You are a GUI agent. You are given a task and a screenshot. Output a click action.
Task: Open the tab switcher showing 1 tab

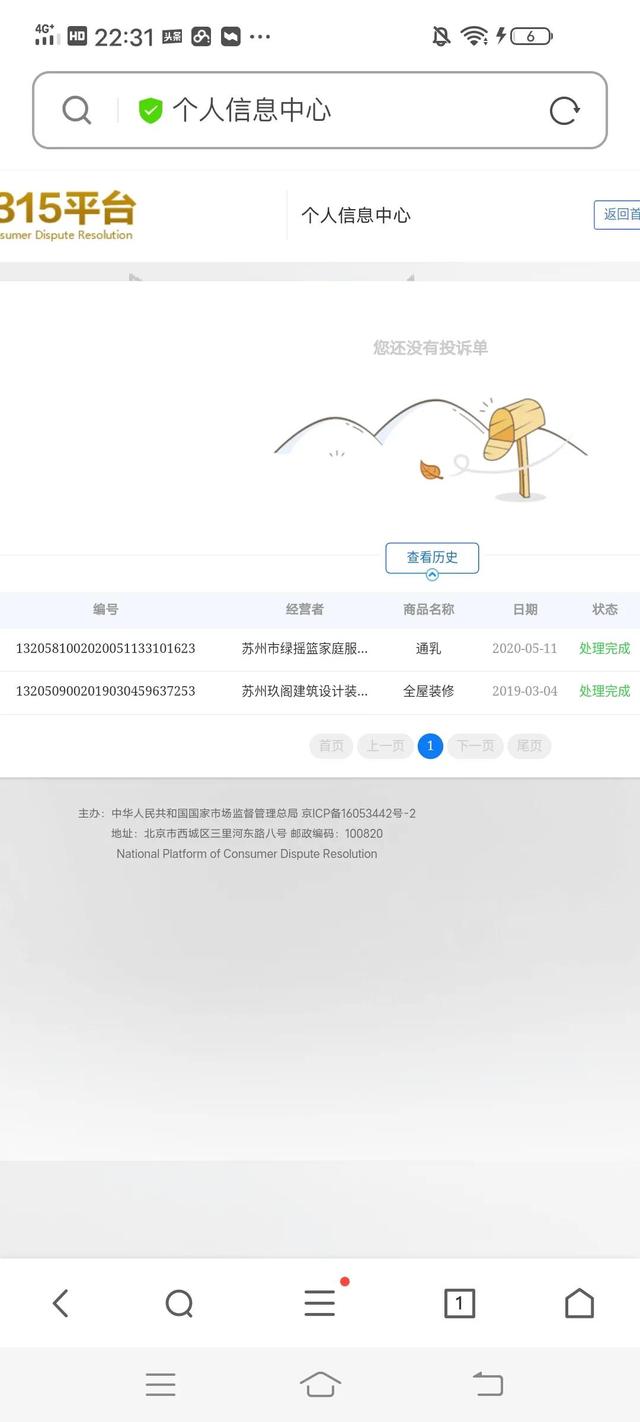459,1303
